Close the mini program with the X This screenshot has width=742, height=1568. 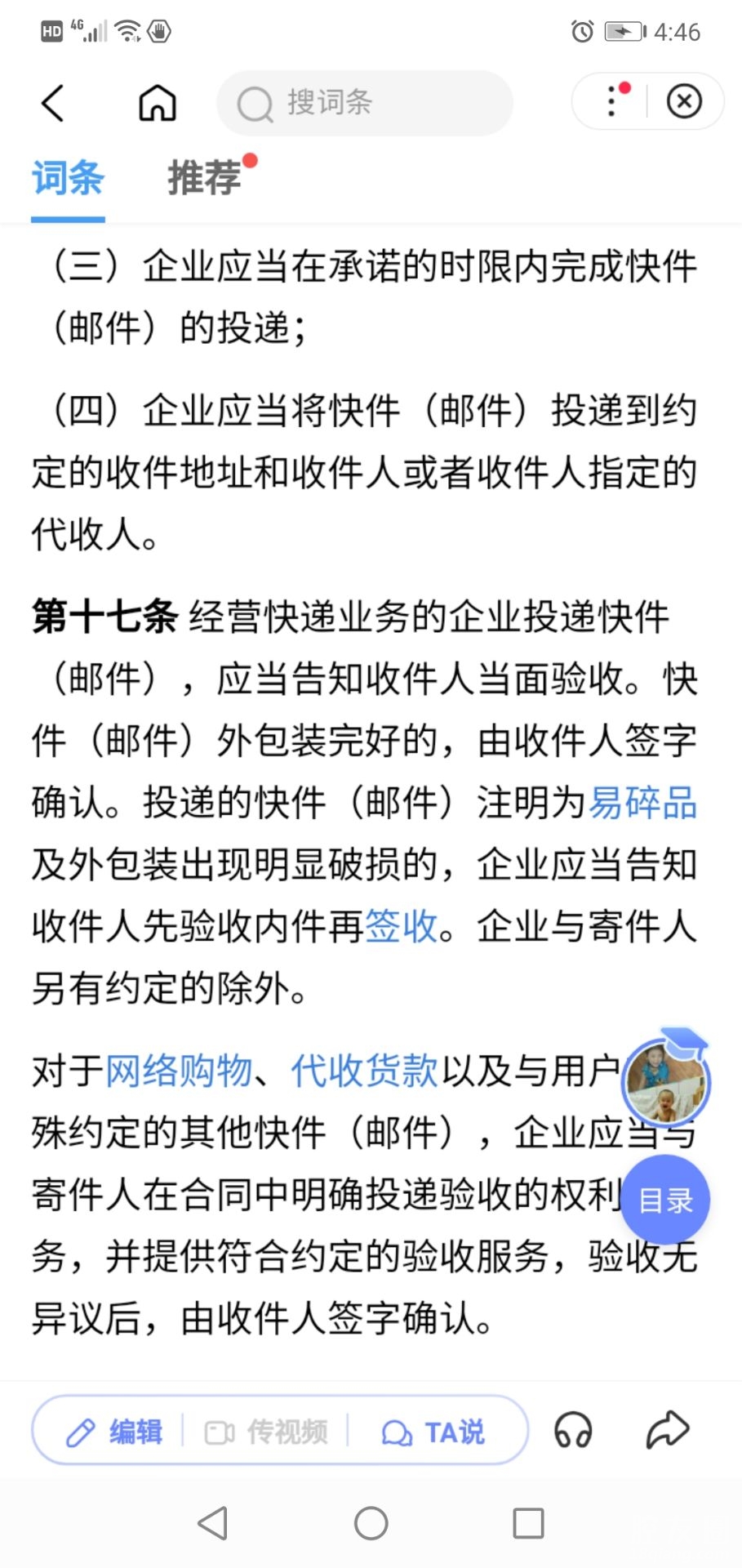(x=684, y=102)
